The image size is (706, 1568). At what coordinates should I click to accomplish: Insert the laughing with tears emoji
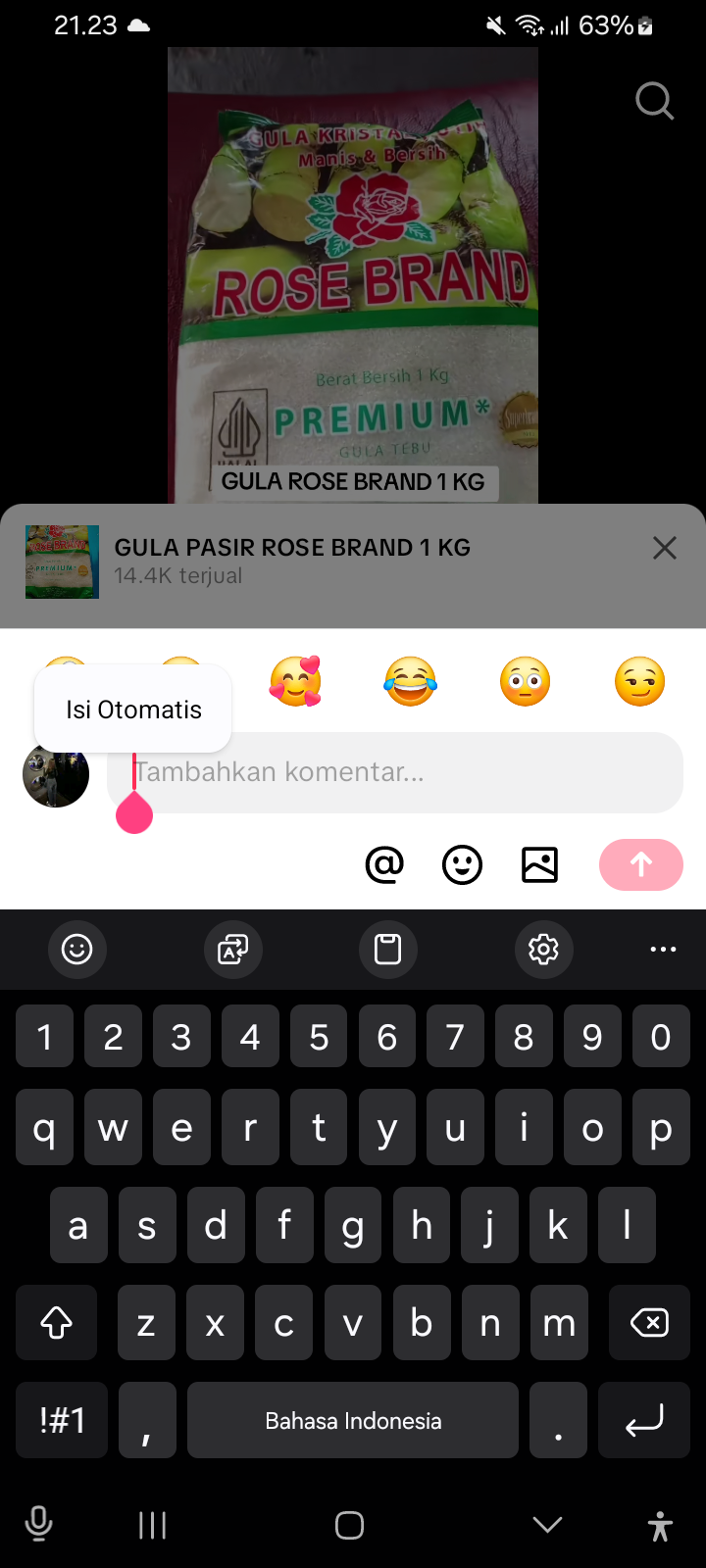tap(410, 681)
